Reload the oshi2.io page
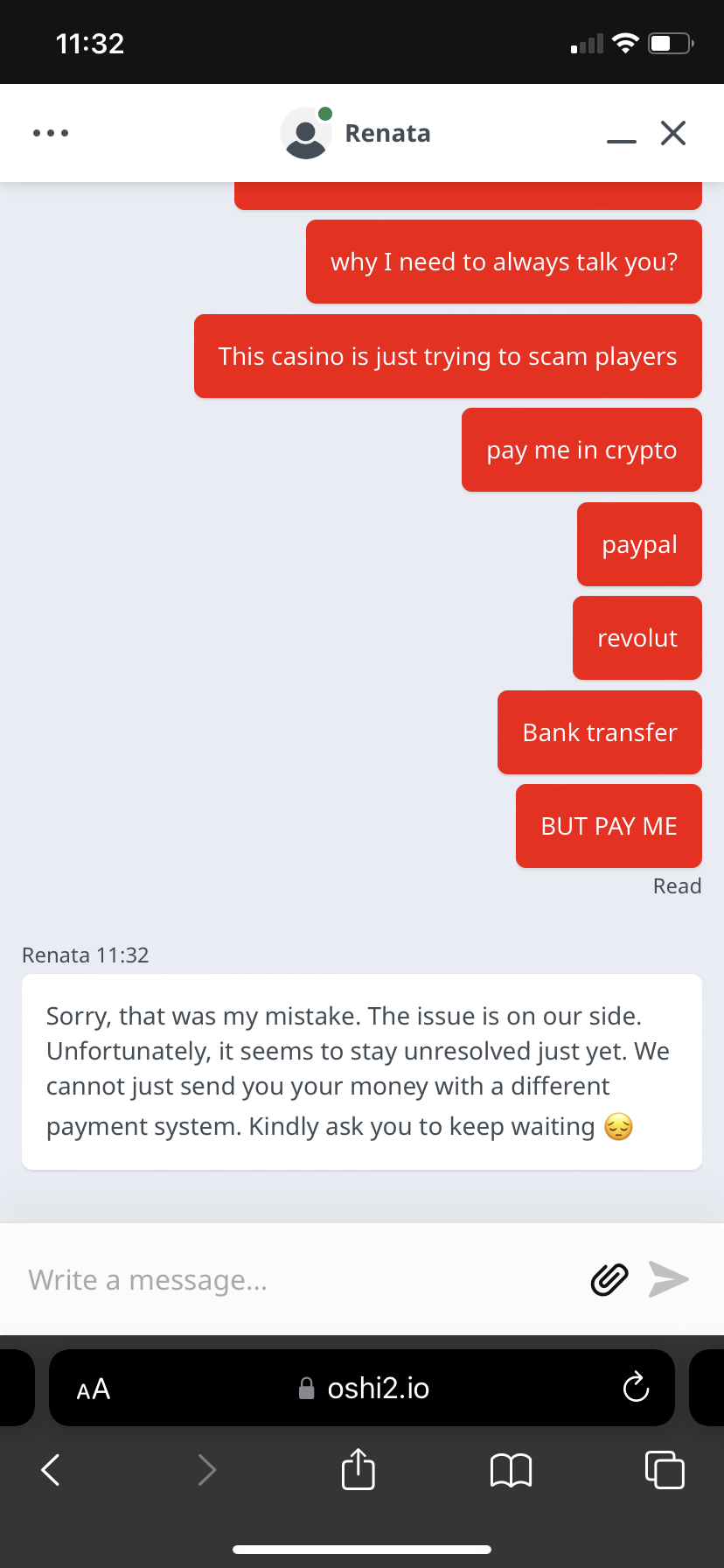The width and height of the screenshot is (724, 1568). 636,1388
